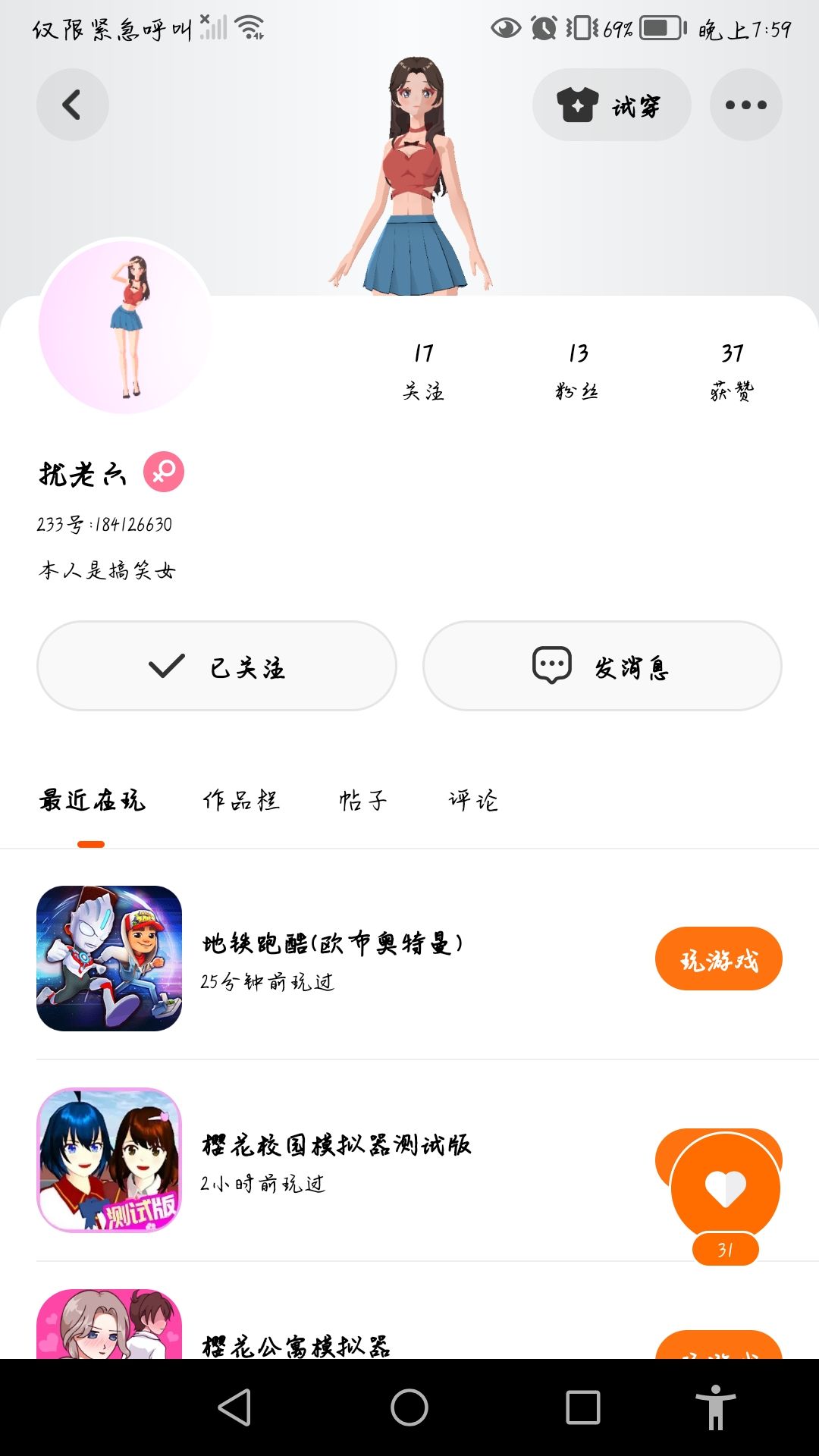Select the 最近在玩 tab
The width and height of the screenshot is (819, 1456).
coord(92,801)
